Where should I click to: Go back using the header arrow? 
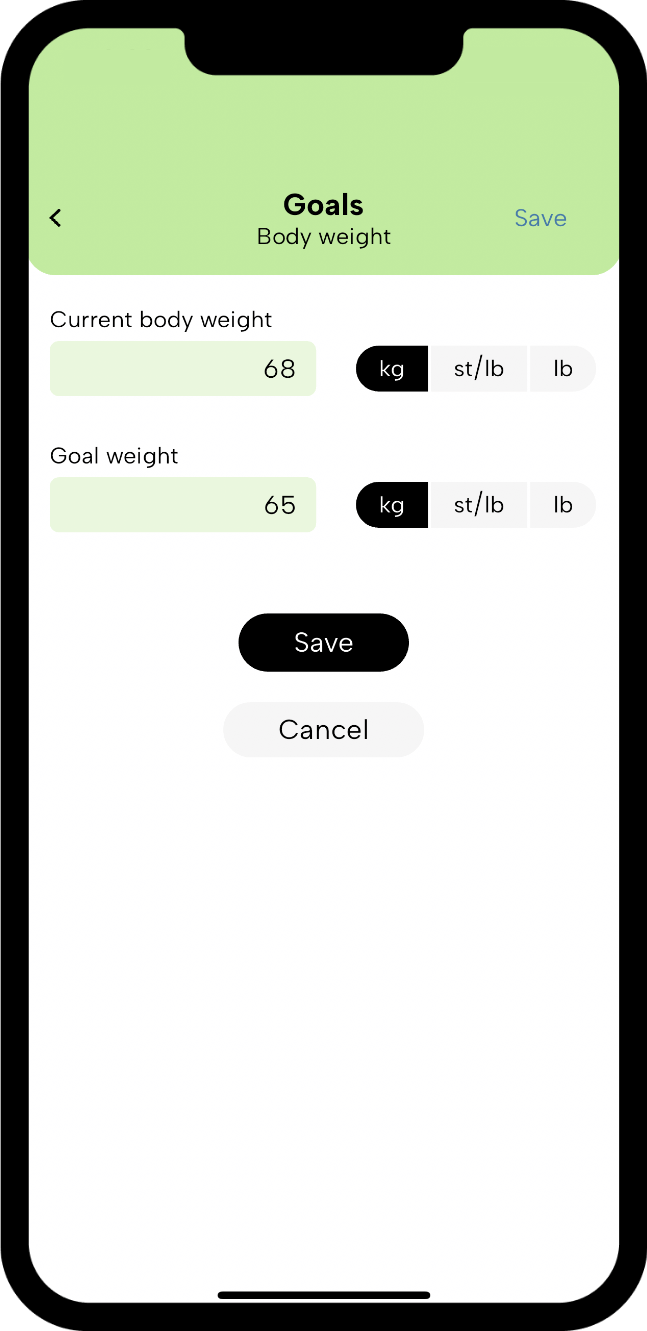click(56, 218)
